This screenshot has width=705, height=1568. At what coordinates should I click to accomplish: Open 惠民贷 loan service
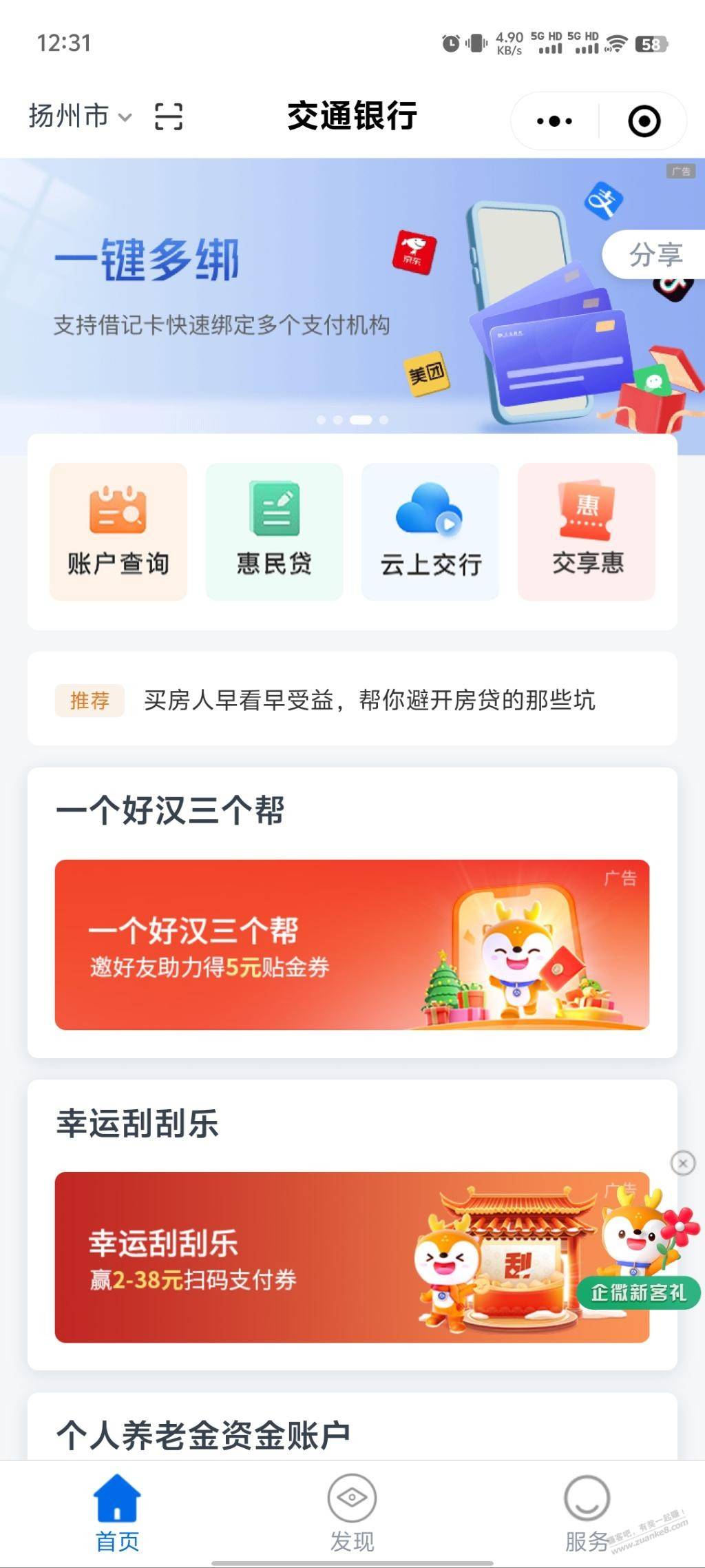[x=274, y=531]
